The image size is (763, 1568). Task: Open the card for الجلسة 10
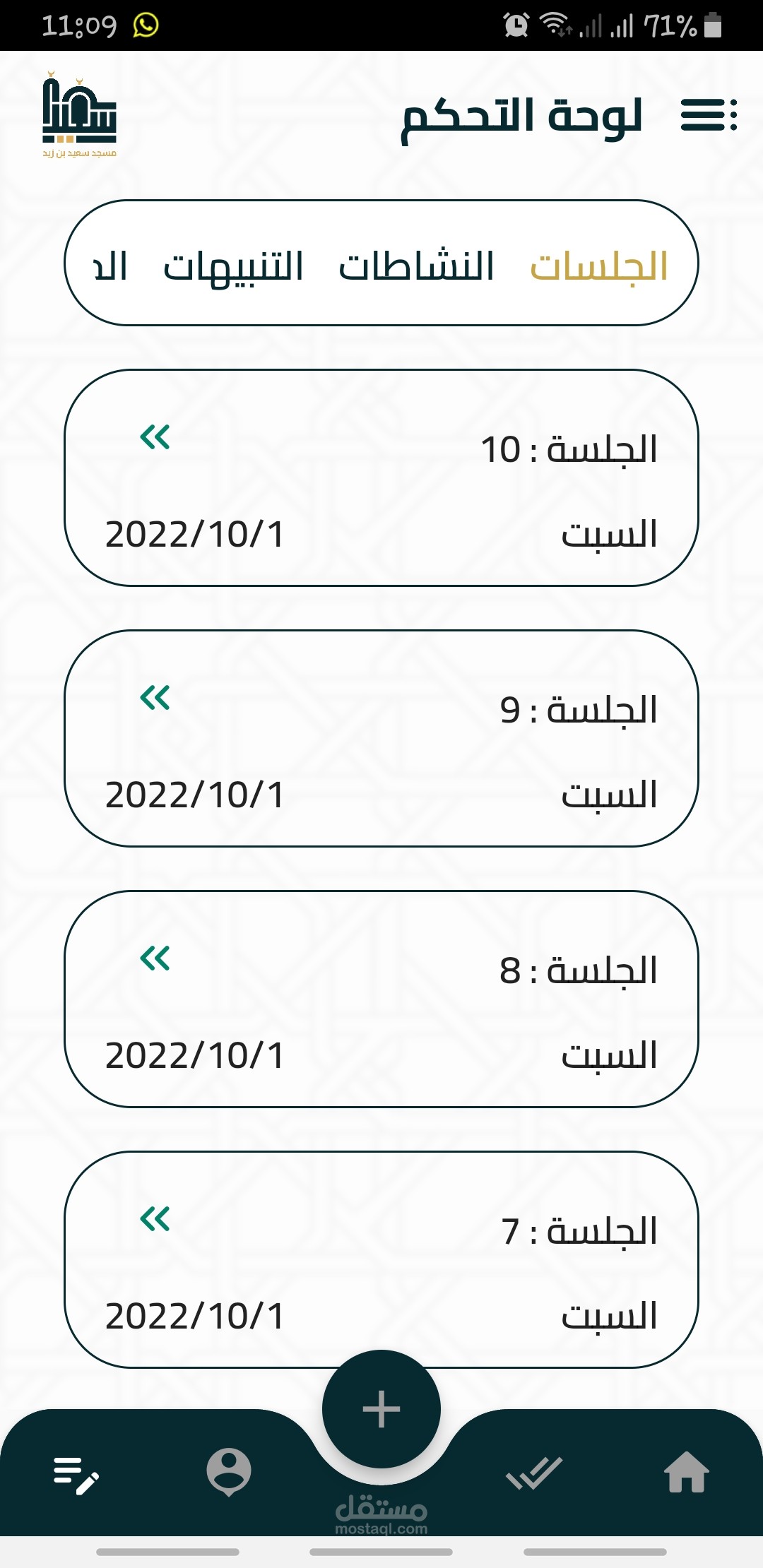(x=381, y=477)
